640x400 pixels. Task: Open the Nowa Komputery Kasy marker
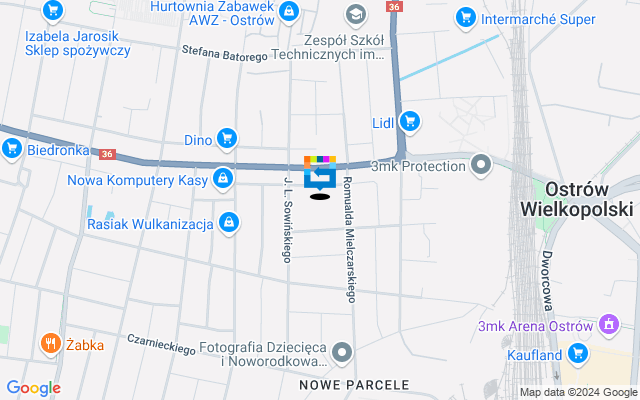click(x=222, y=180)
